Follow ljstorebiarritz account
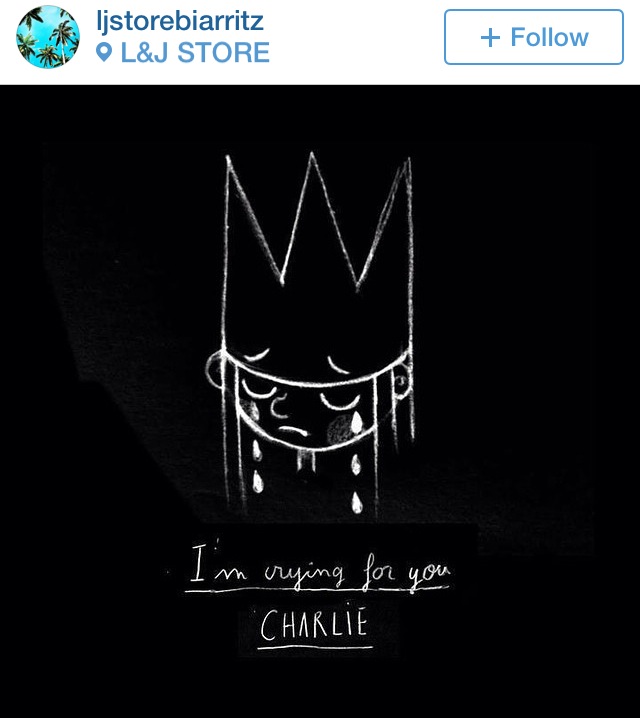 click(533, 38)
